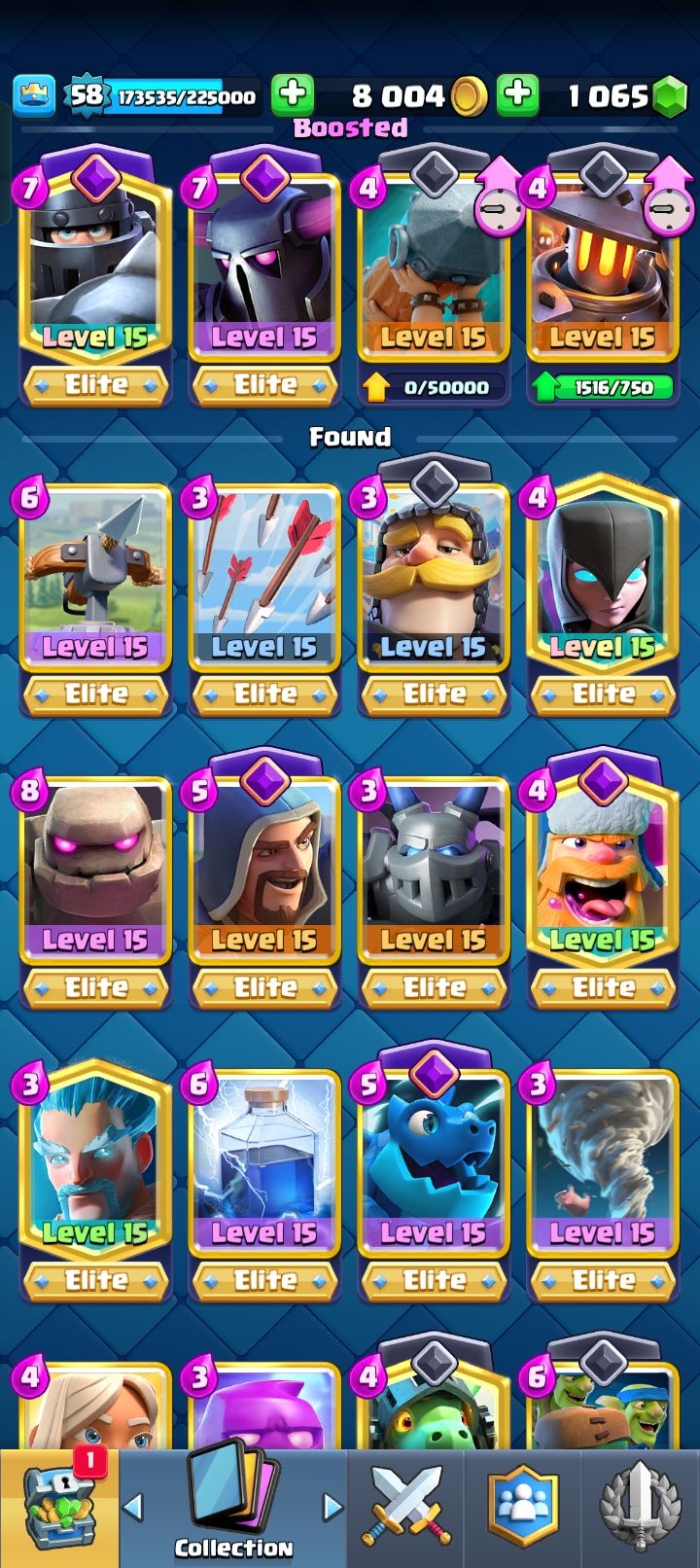Open the King level crown icon
This screenshot has width=700, height=1568.
[x=34, y=95]
